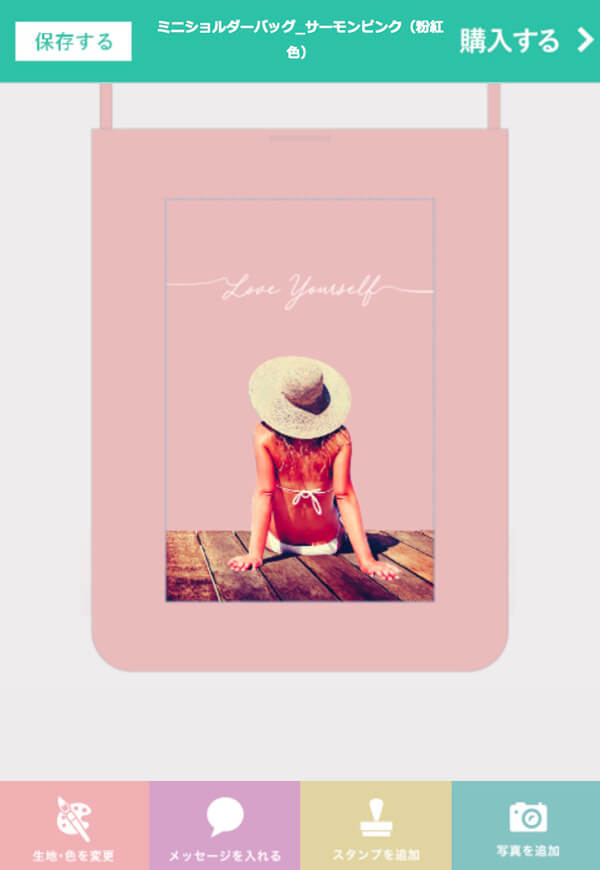
Task: Tap the 保存する save button
Action: click(73, 42)
